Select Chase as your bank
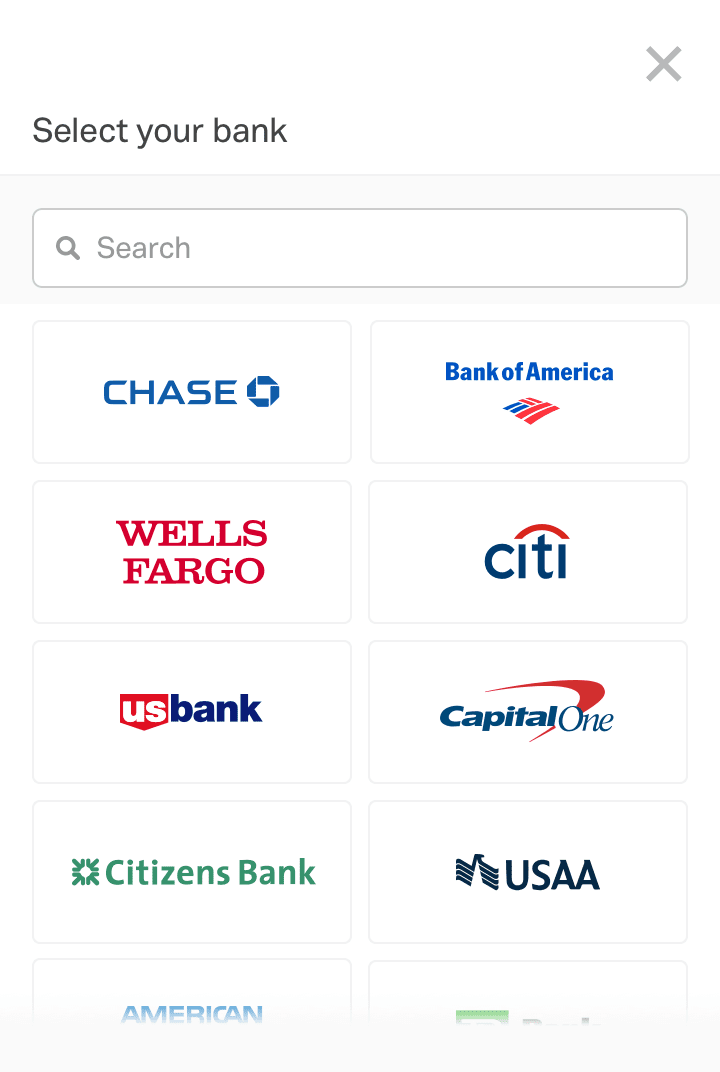Image resolution: width=720 pixels, height=1072 pixels. (192, 392)
